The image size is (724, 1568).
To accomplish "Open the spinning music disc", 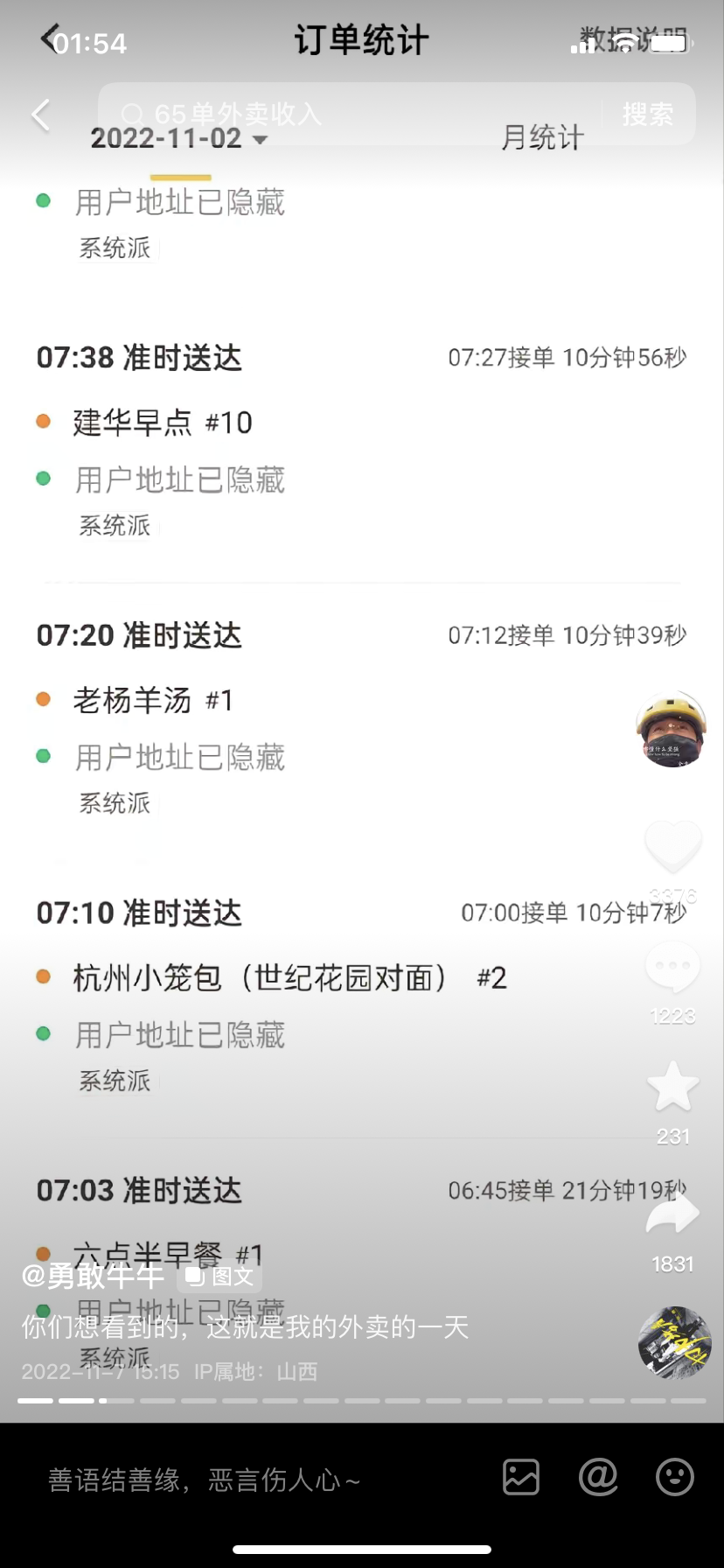I will click(x=674, y=1342).
